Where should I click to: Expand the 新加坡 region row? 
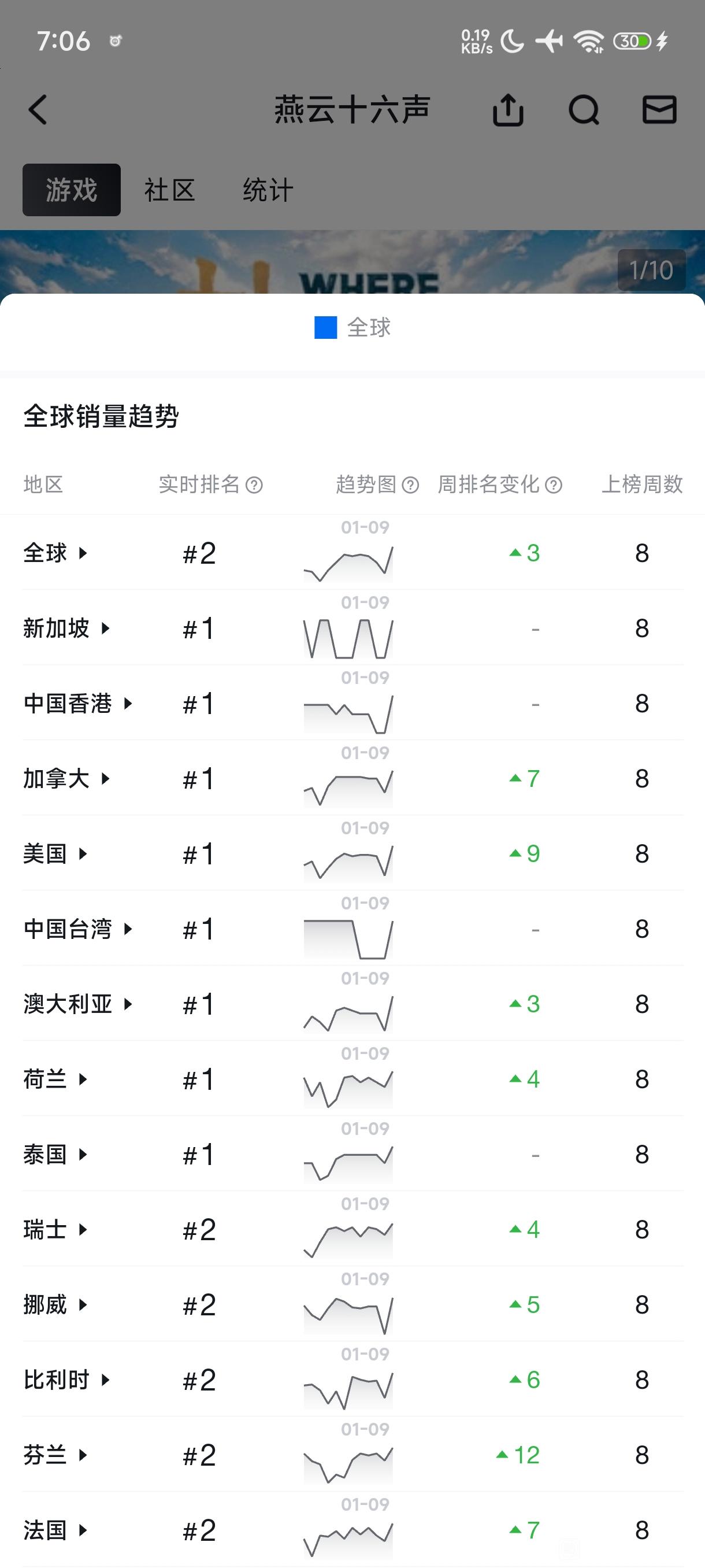coord(66,628)
